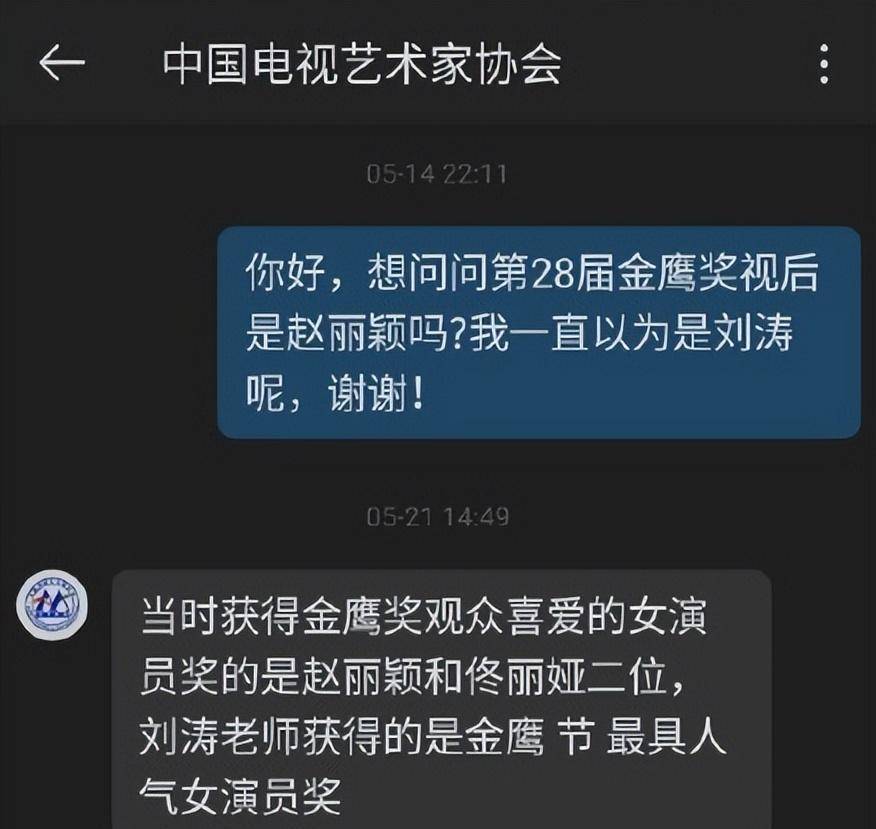Go back from the 中国电视艺术家协会 chat
This screenshot has height=829, width=876.
pos(61,64)
